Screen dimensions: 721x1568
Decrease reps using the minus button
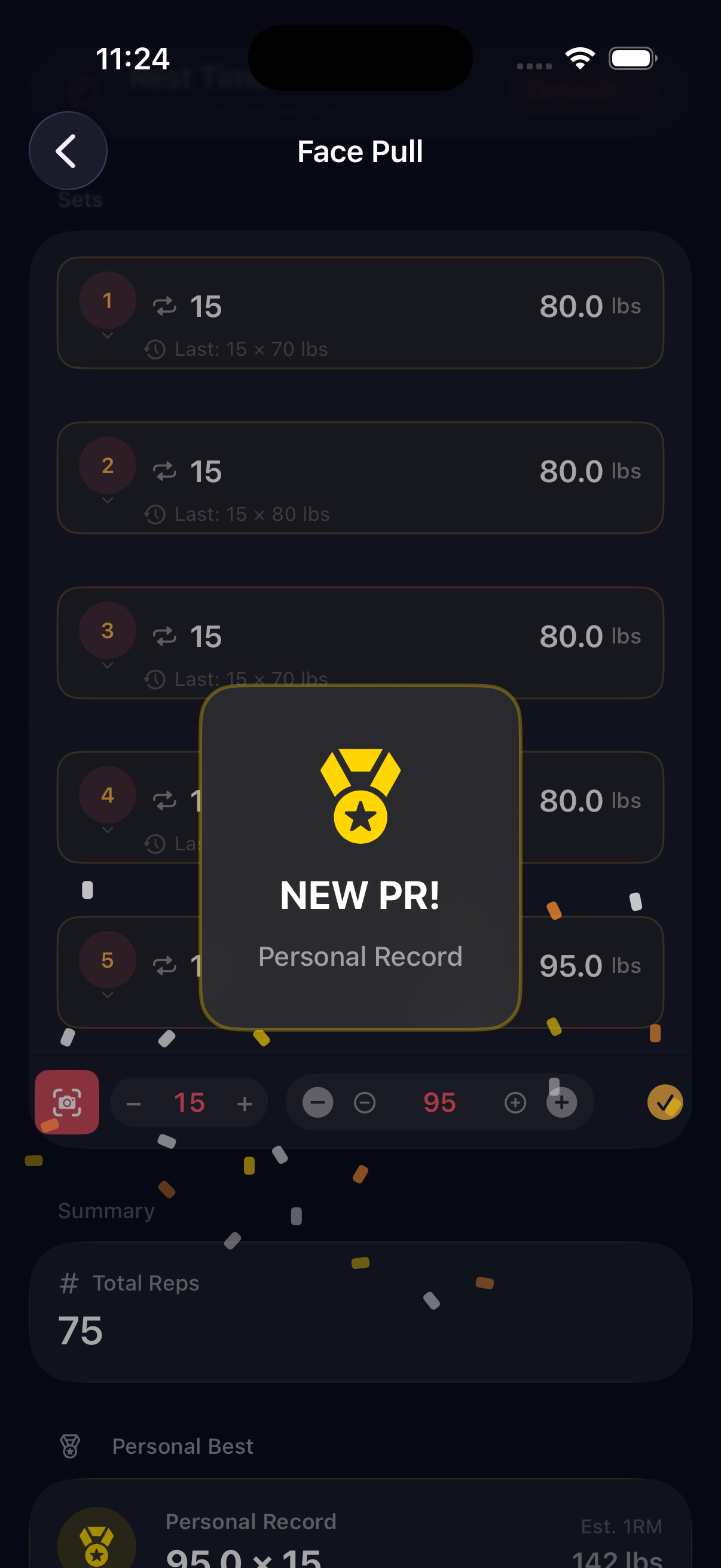pyautogui.click(x=135, y=1102)
